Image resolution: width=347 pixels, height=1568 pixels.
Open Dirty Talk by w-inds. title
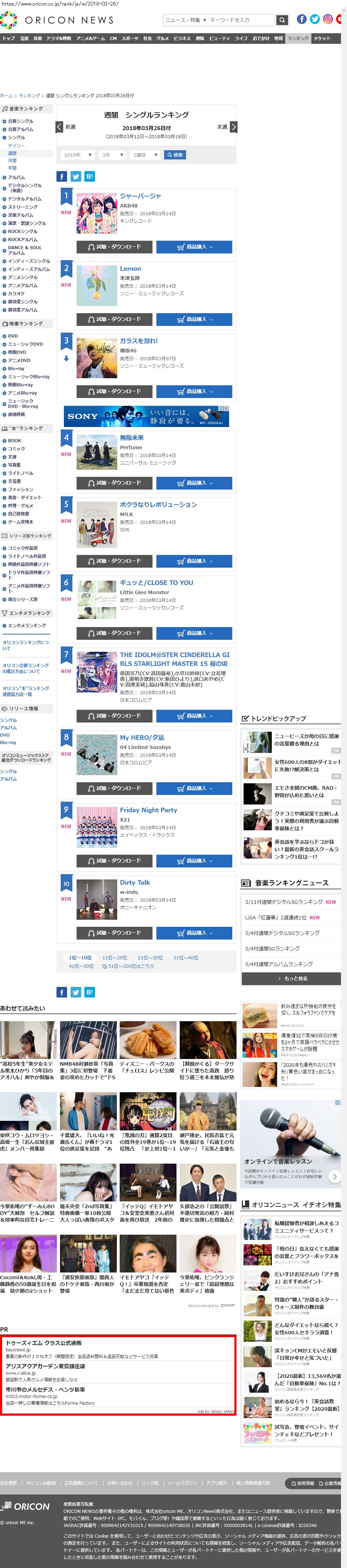pos(135,883)
